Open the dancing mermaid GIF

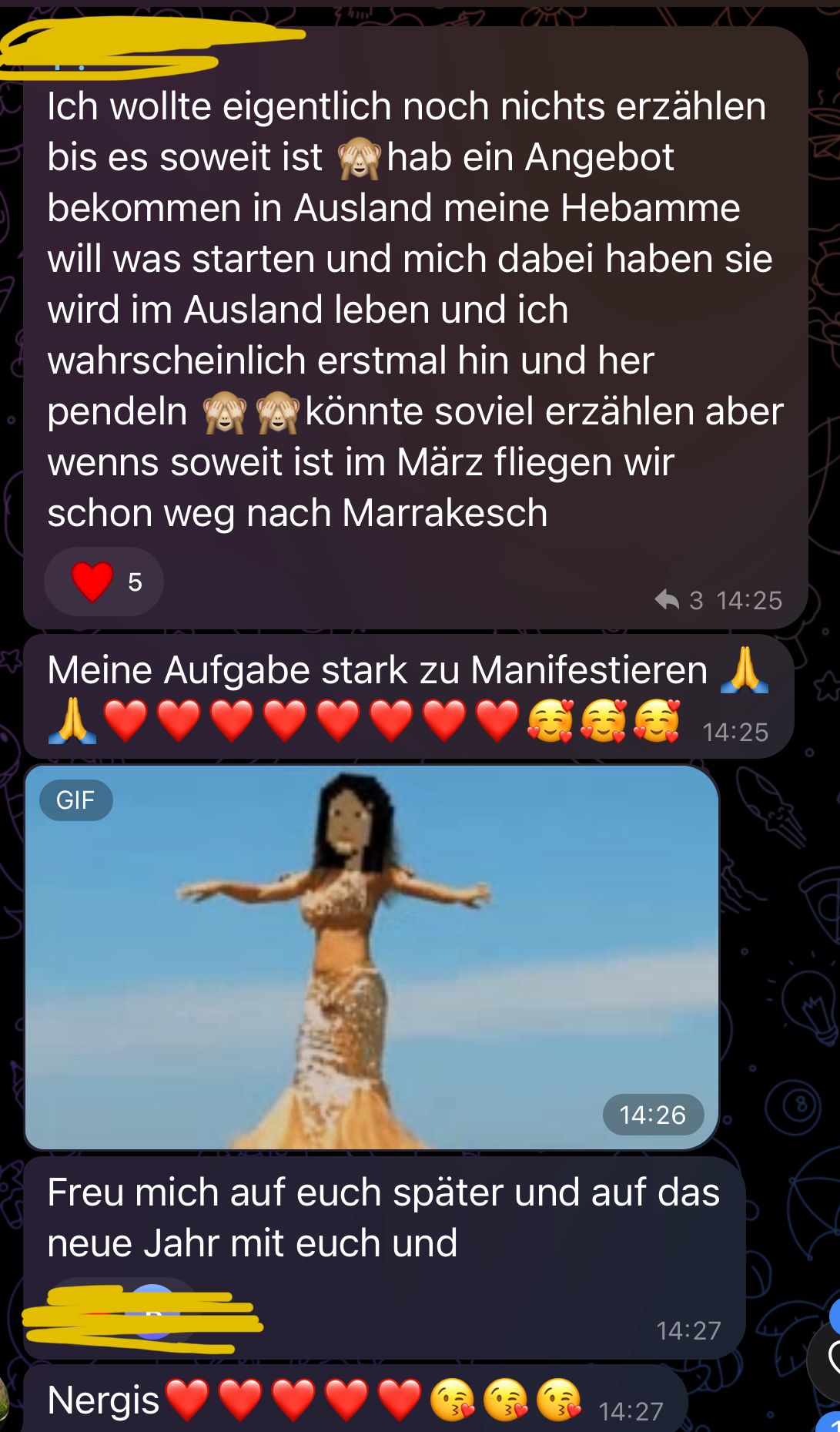pos(372,957)
